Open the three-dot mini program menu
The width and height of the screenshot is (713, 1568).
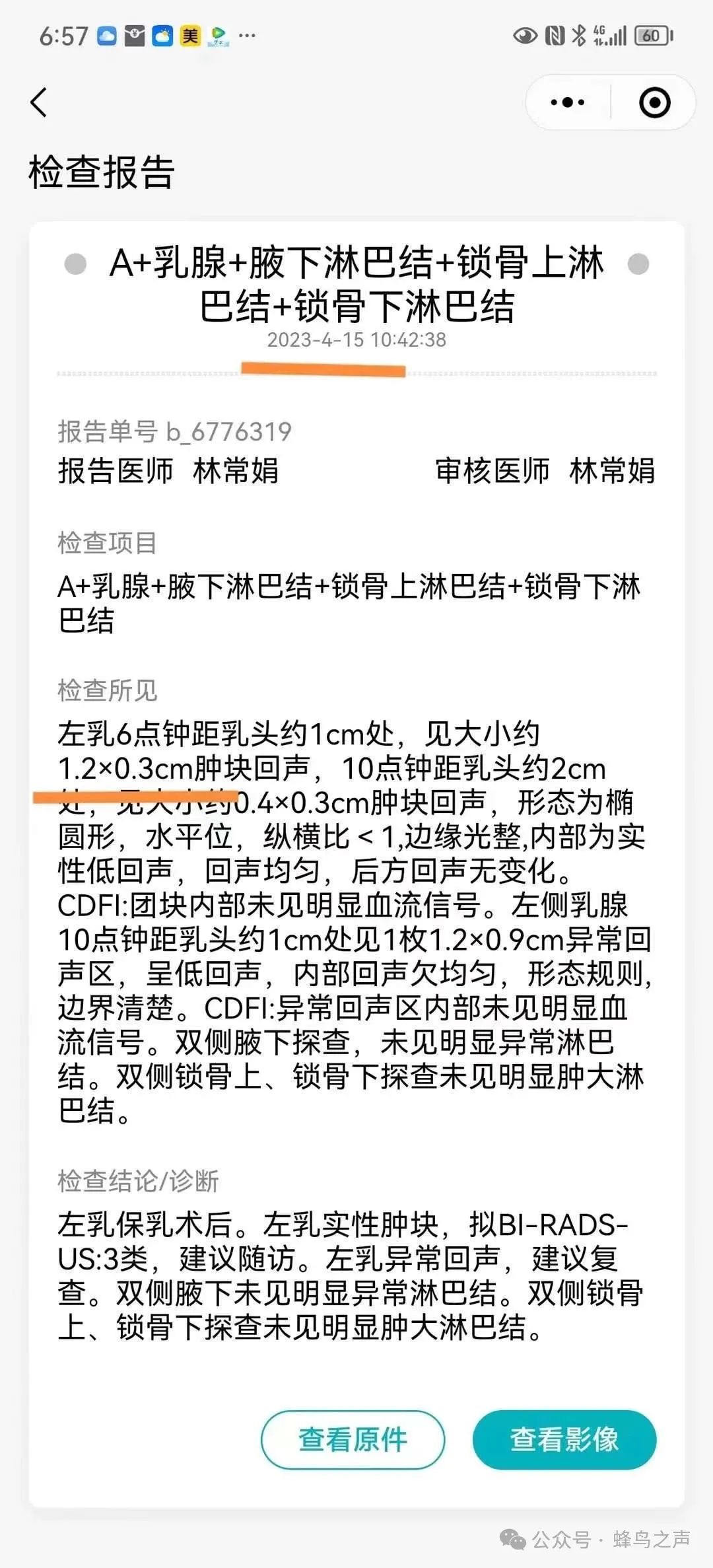(x=568, y=102)
